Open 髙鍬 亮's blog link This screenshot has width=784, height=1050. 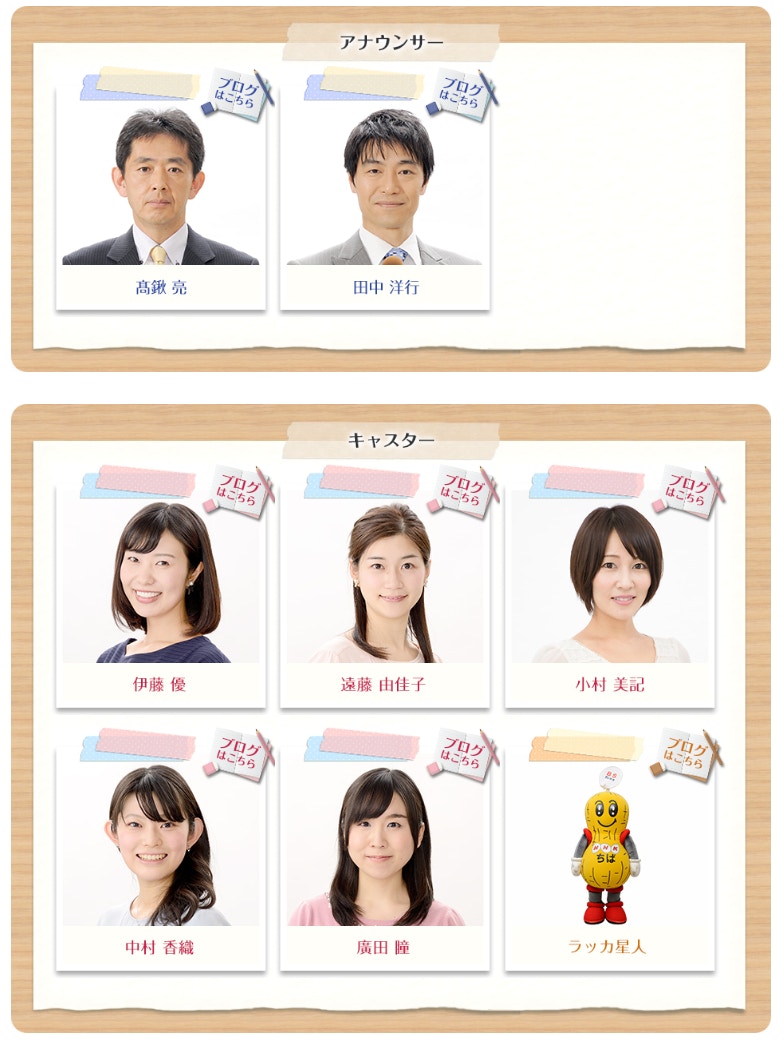tap(237, 93)
